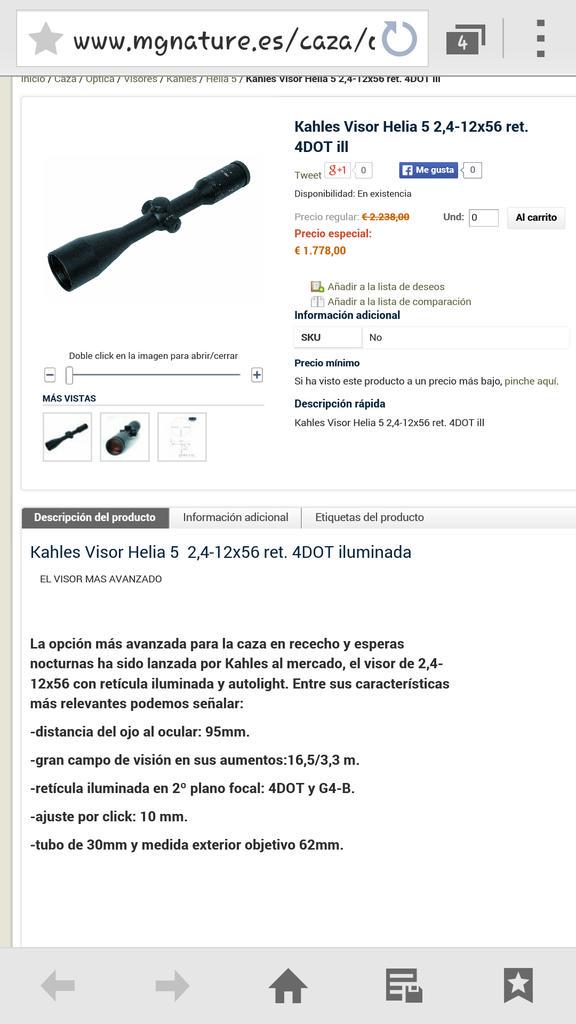
Task: Open the browser overflow menu
Action: pyautogui.click(x=540, y=39)
